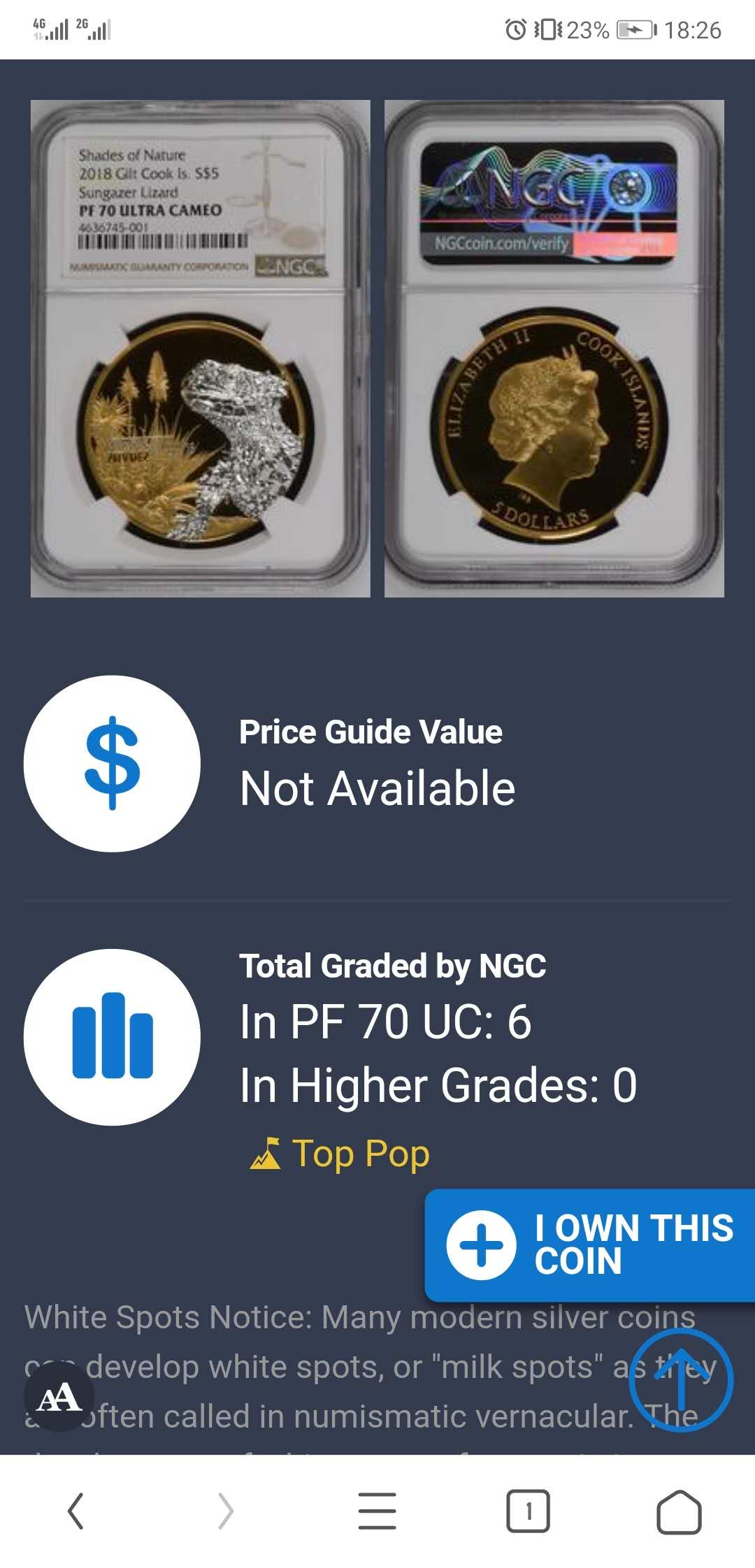Open the reverse slab photo with Elizabeth II
This screenshot has width=755, height=1568.
(554, 349)
